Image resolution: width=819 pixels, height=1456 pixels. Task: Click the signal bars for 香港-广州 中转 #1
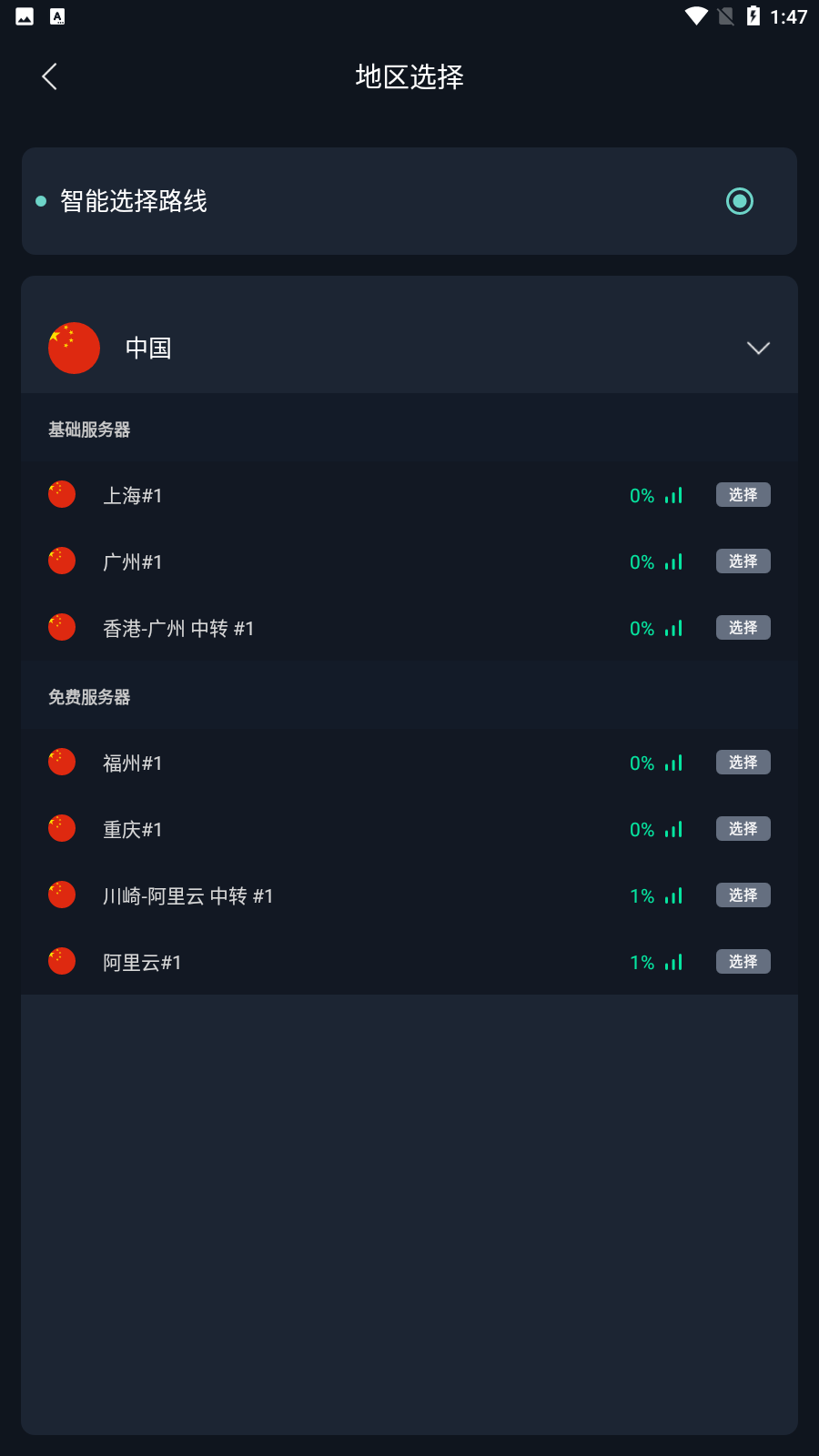672,628
